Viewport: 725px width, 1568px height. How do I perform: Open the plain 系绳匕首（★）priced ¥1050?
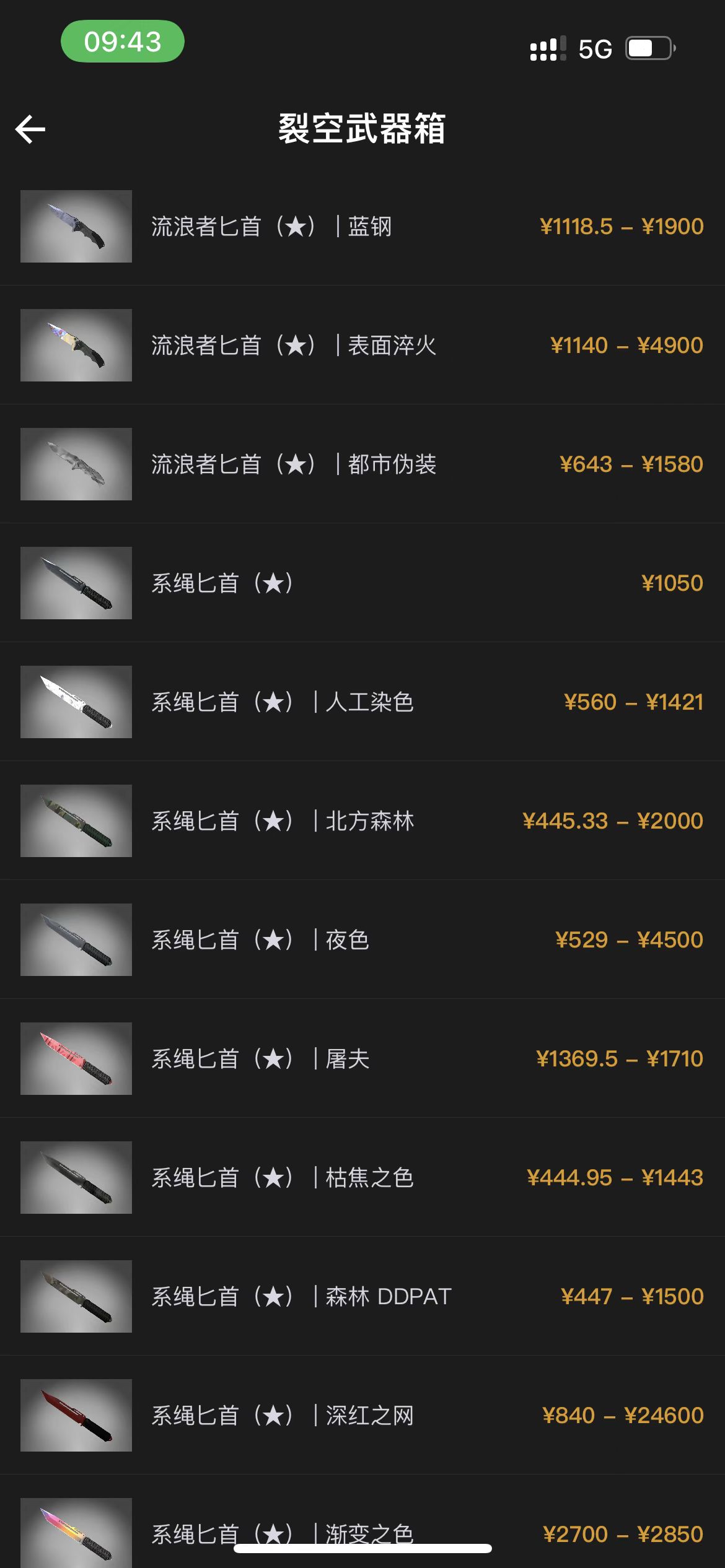362,583
